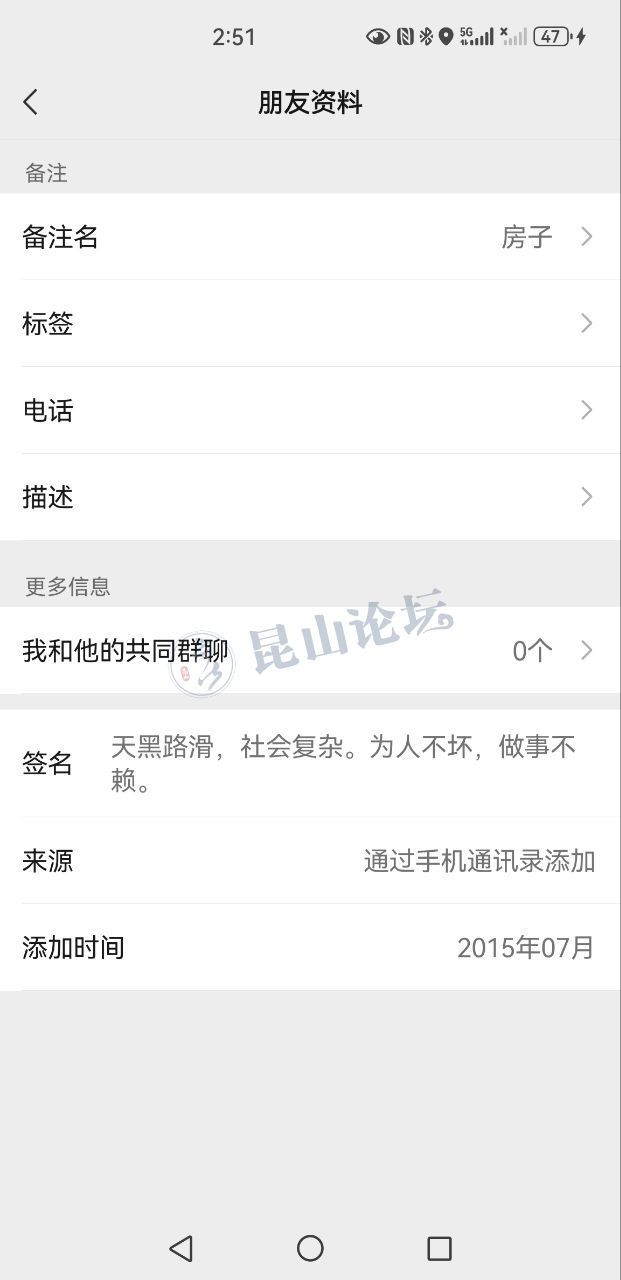621x1280 pixels.
Task: Open the 备注名 row showing 房子
Action: 310,237
